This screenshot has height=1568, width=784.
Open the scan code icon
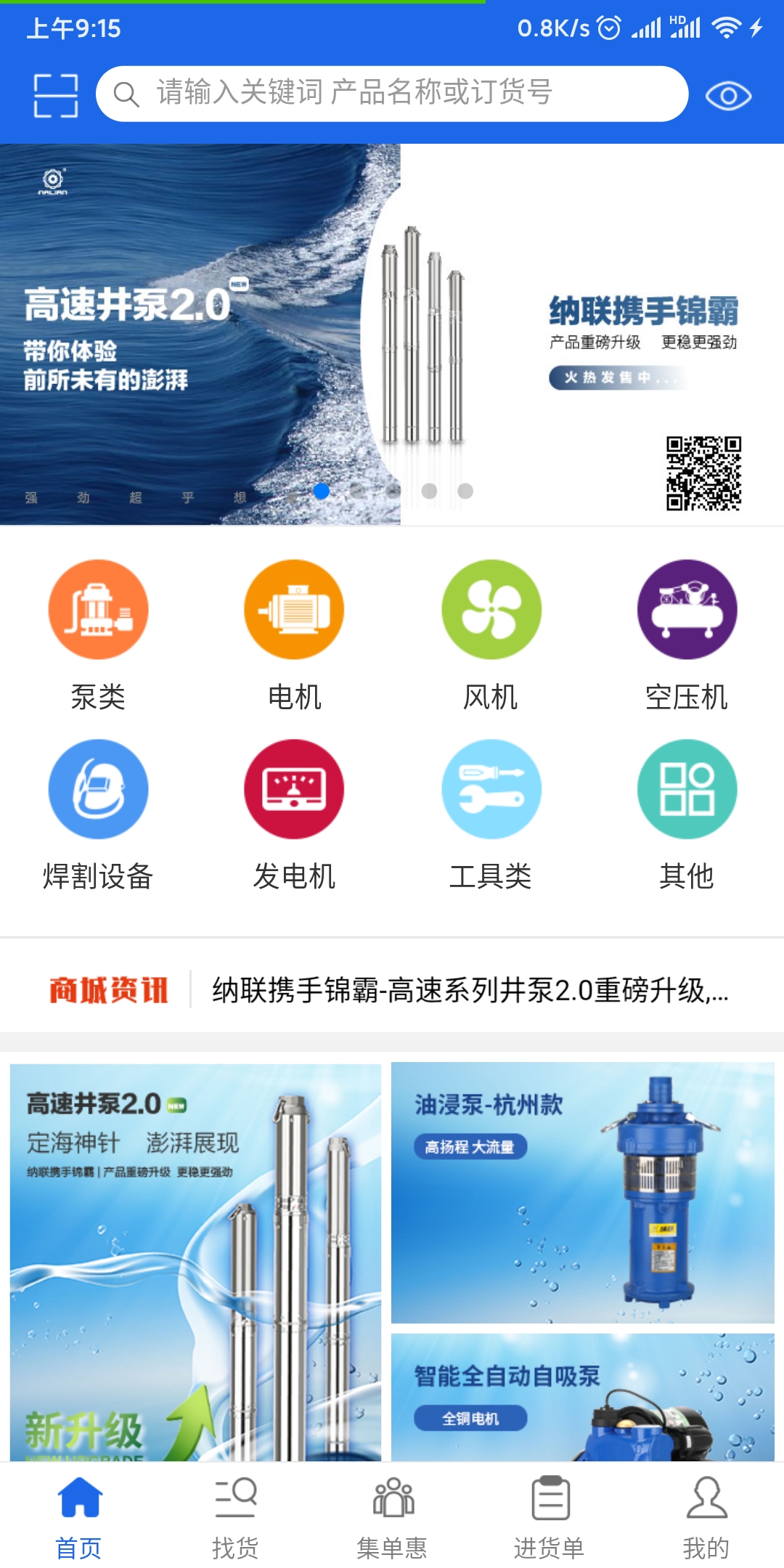pyautogui.click(x=56, y=95)
